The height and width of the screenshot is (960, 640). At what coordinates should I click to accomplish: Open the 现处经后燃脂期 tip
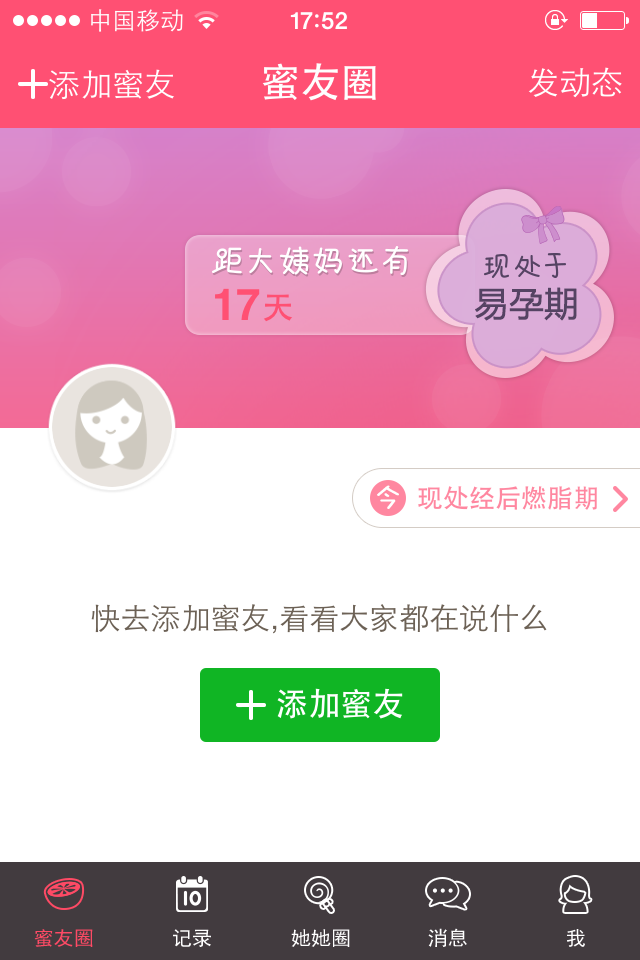click(x=499, y=498)
